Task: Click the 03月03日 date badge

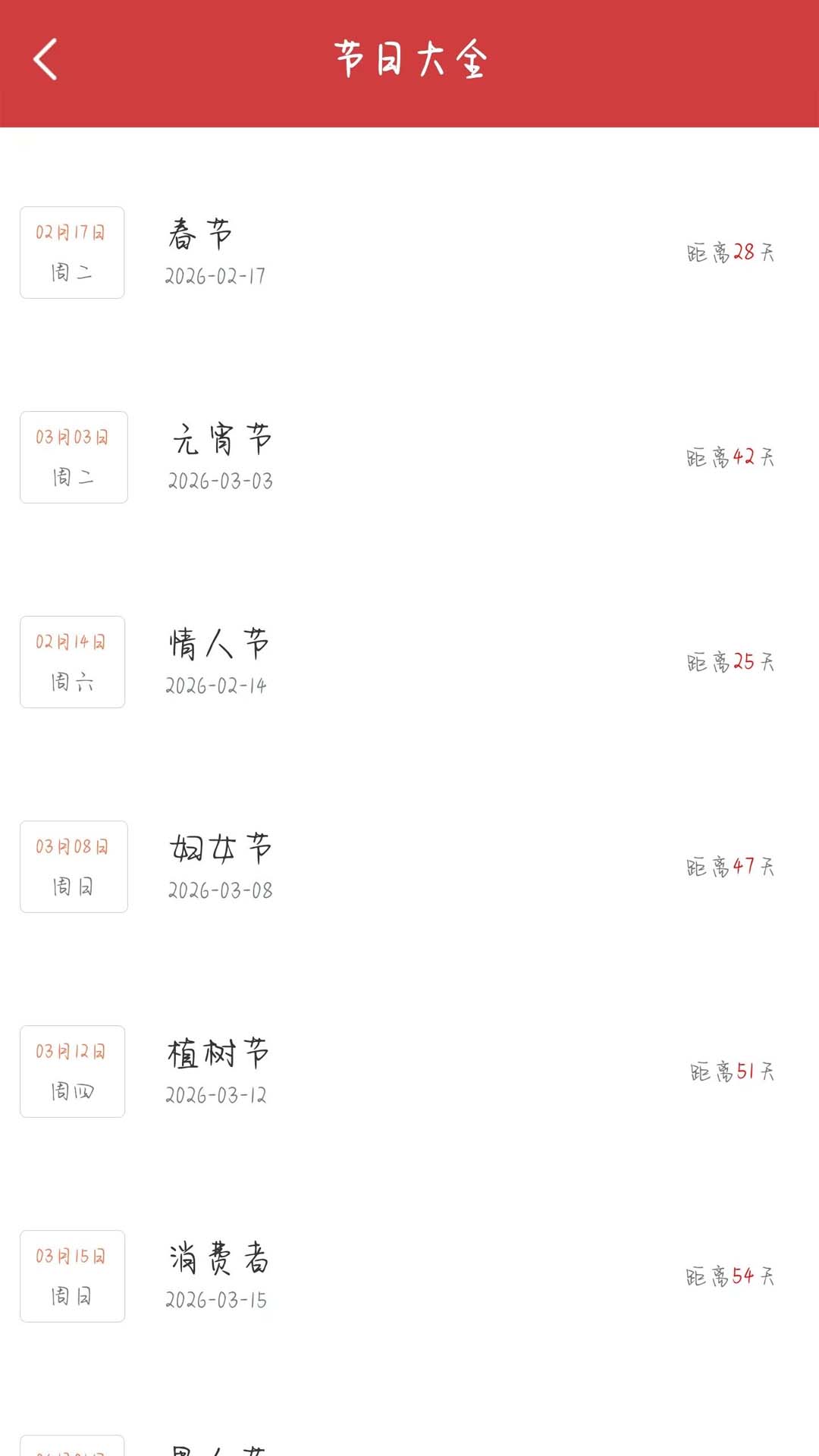Action: point(72,457)
